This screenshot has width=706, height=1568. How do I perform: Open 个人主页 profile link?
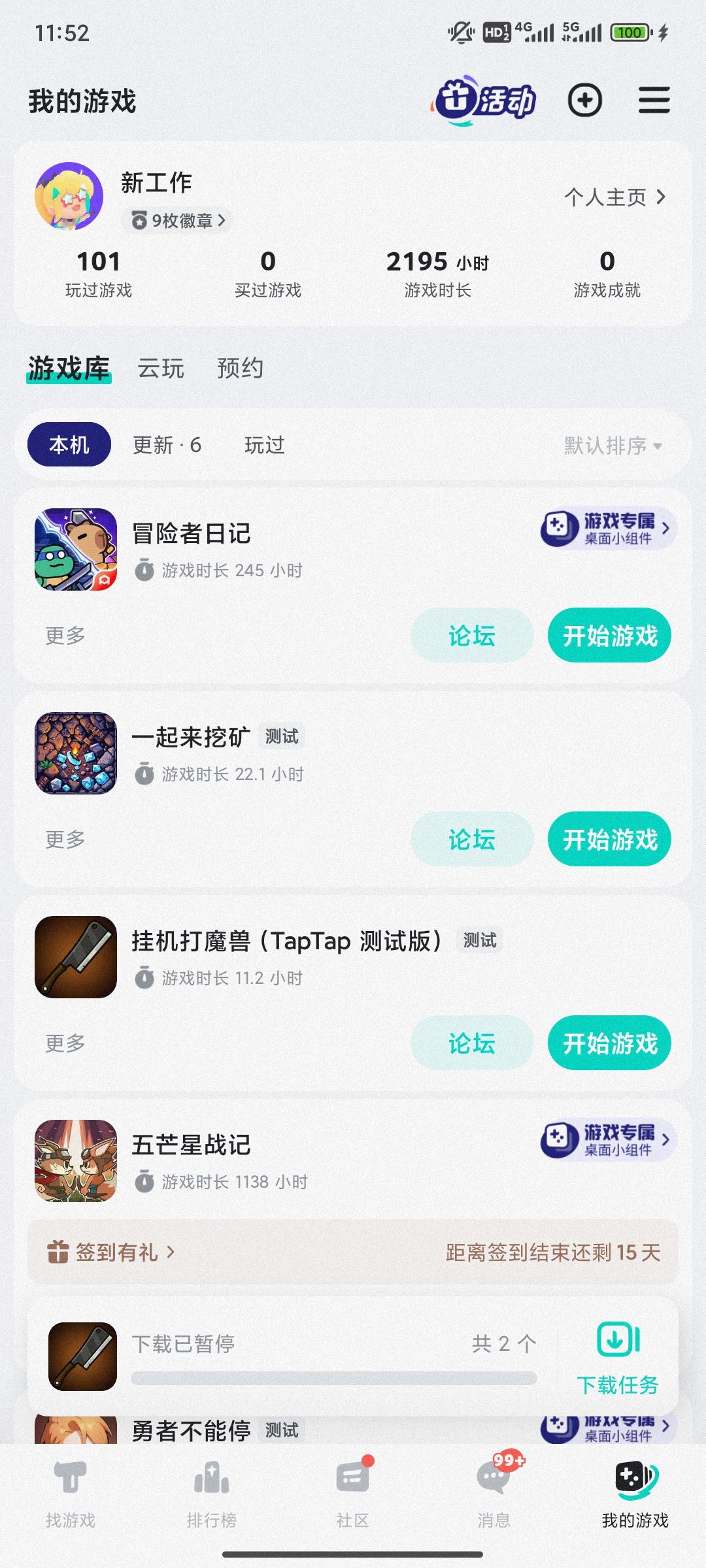click(614, 197)
